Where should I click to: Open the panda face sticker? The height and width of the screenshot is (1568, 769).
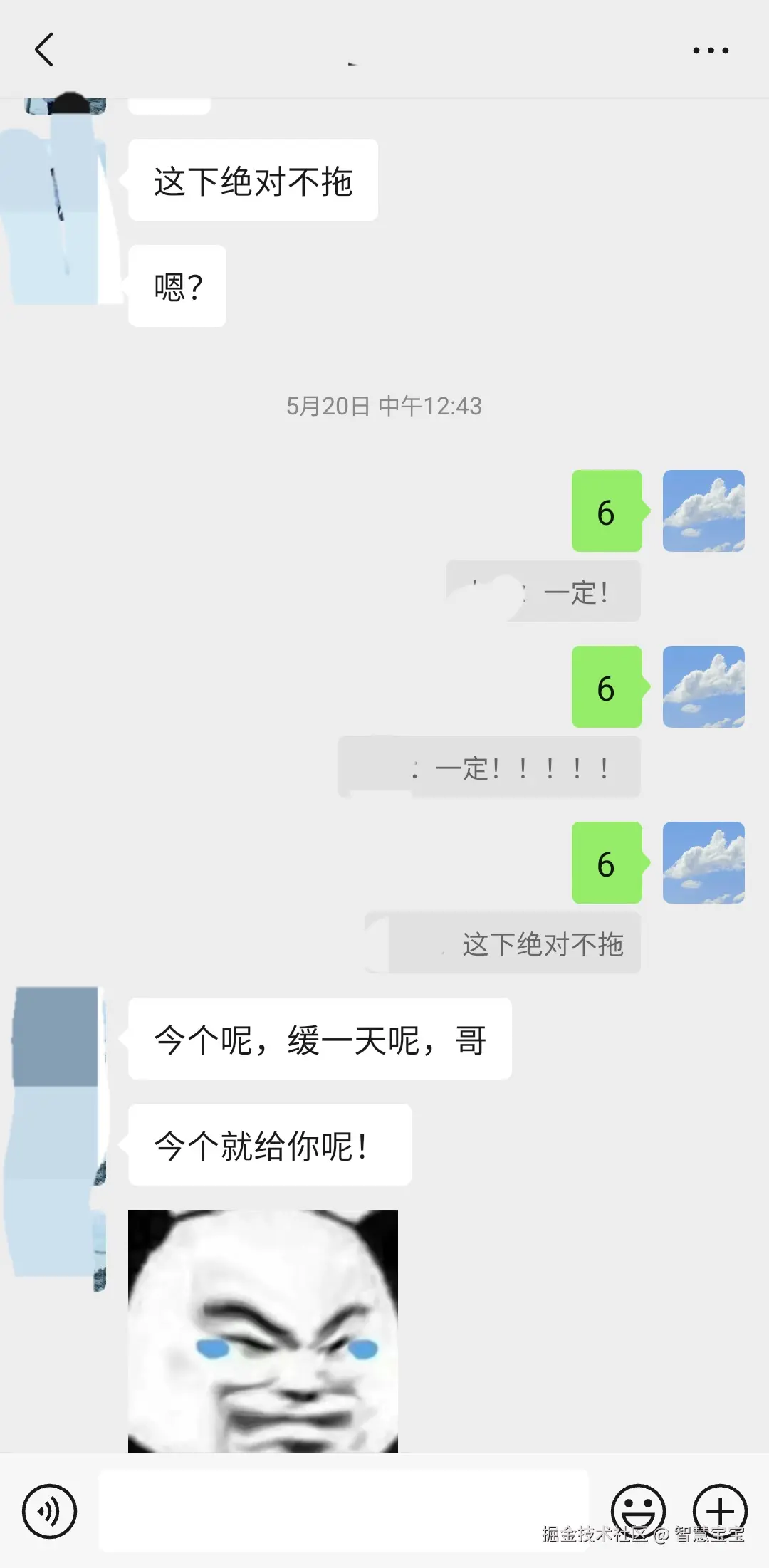coord(261,1332)
